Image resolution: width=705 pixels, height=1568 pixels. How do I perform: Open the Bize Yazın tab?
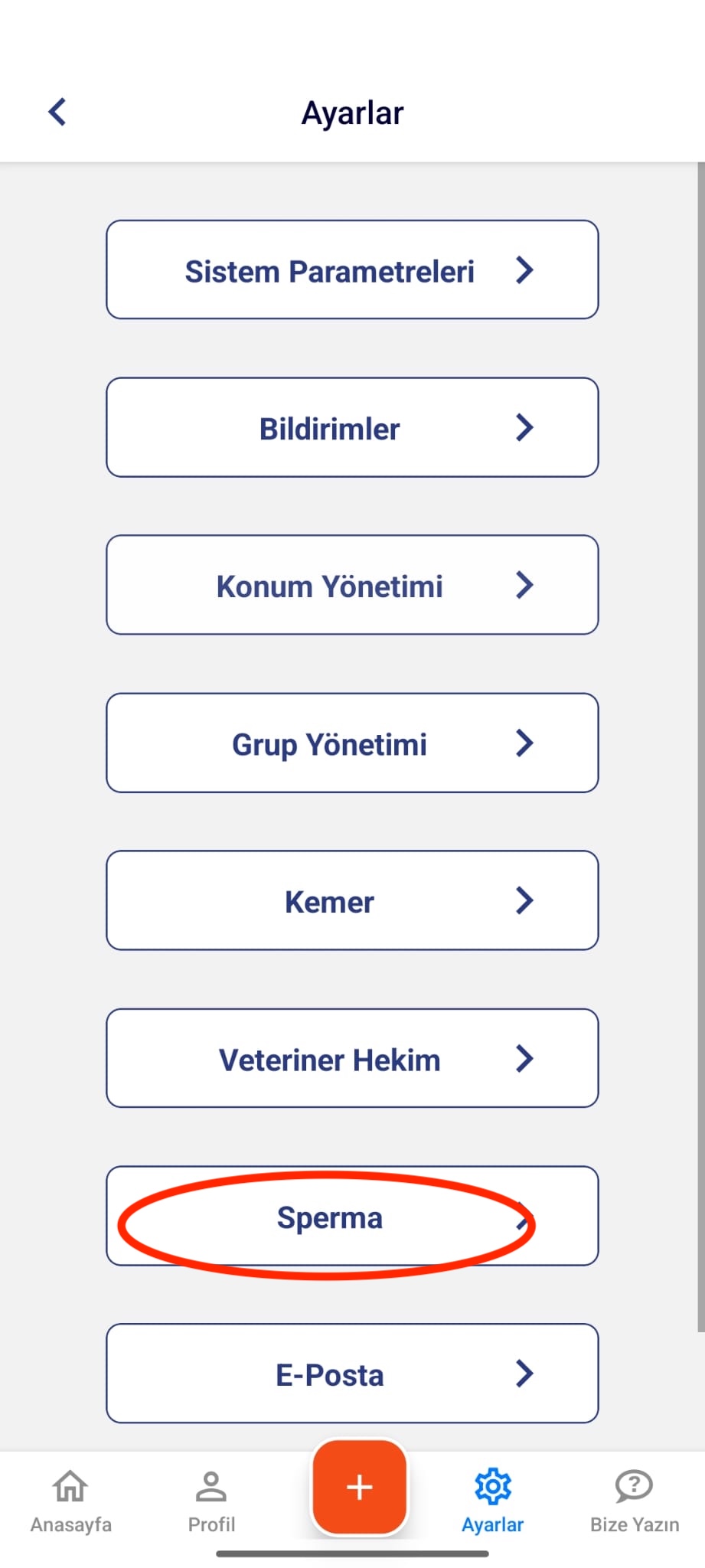(634, 1501)
